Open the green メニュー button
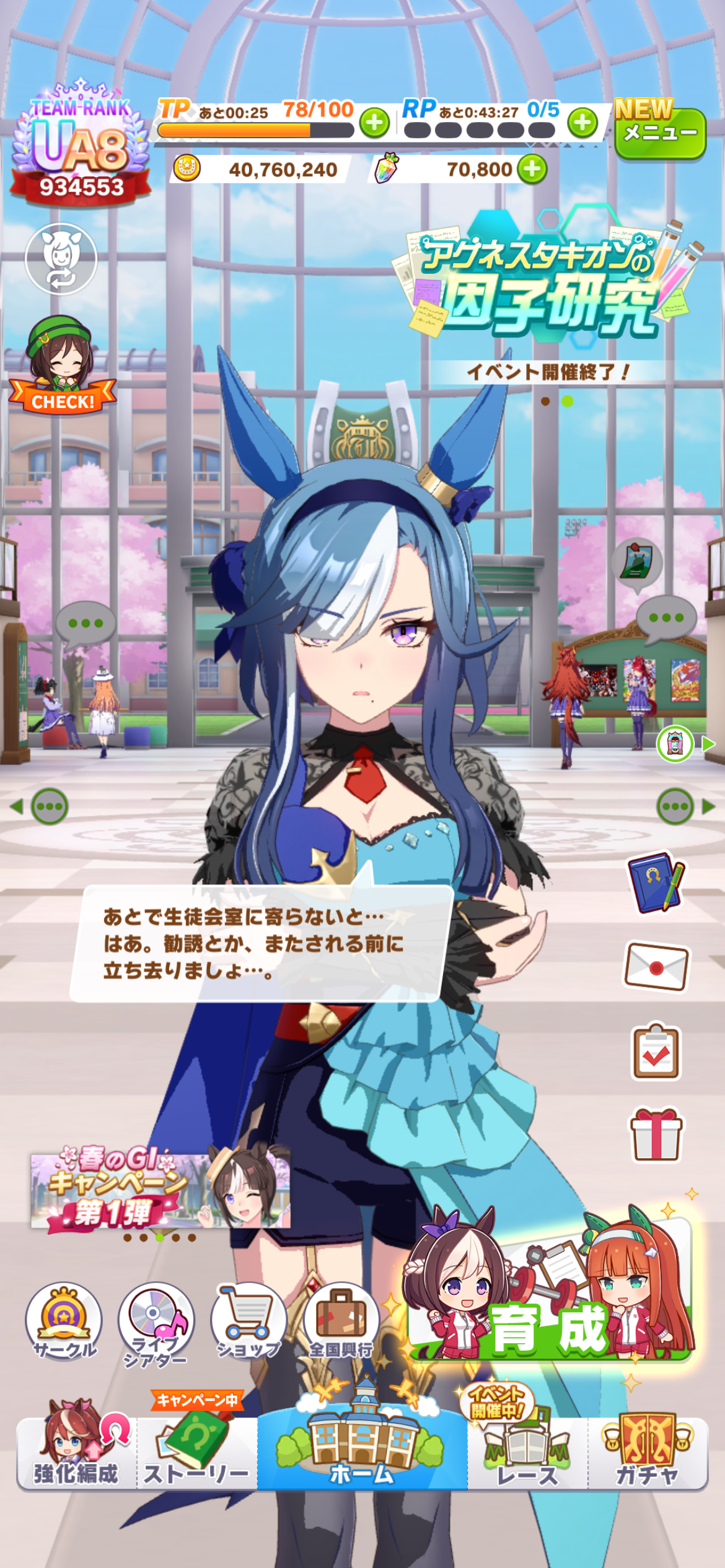Image resolution: width=725 pixels, height=1568 pixels. 661,133
